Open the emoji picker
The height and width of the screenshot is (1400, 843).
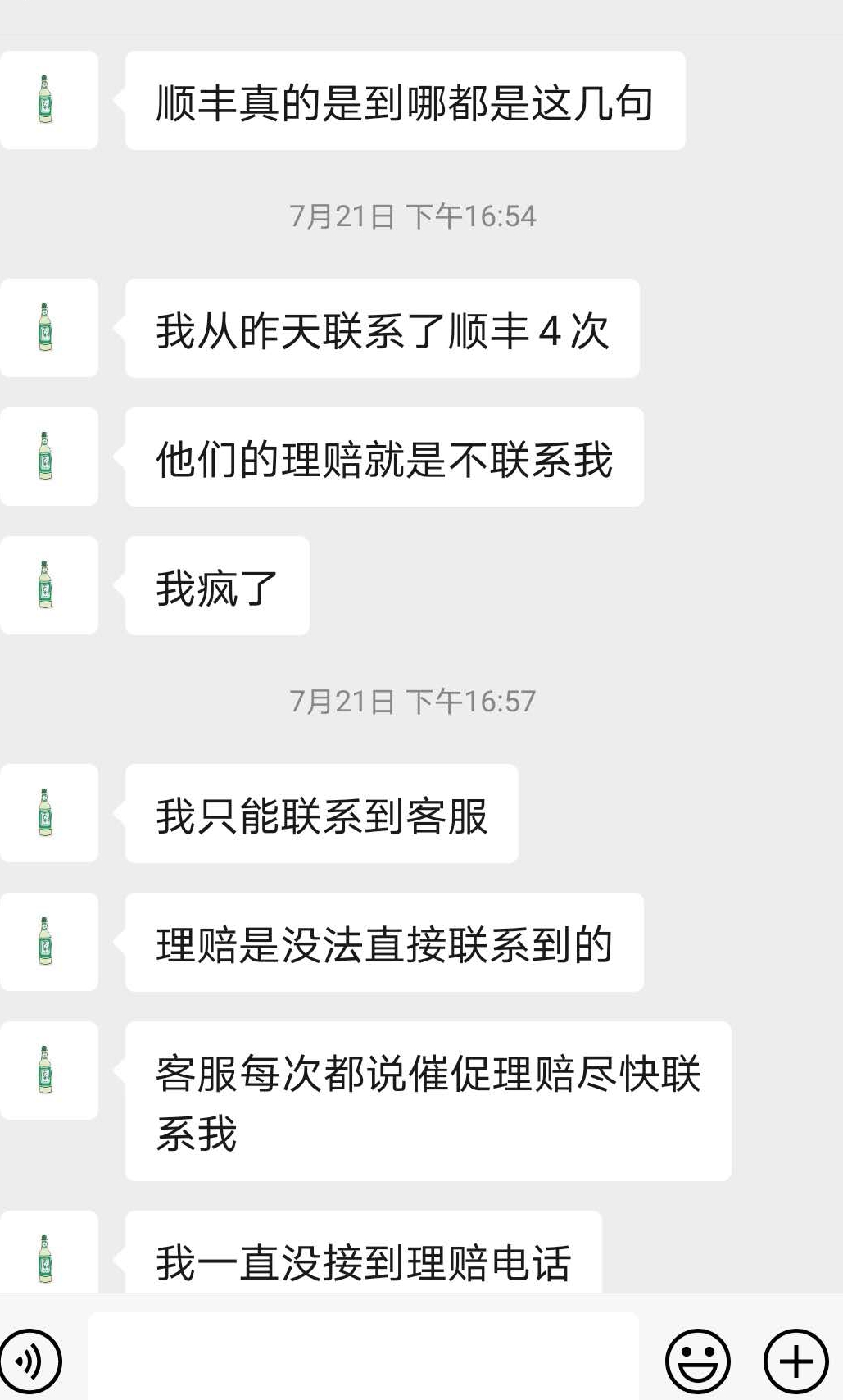point(697,1361)
